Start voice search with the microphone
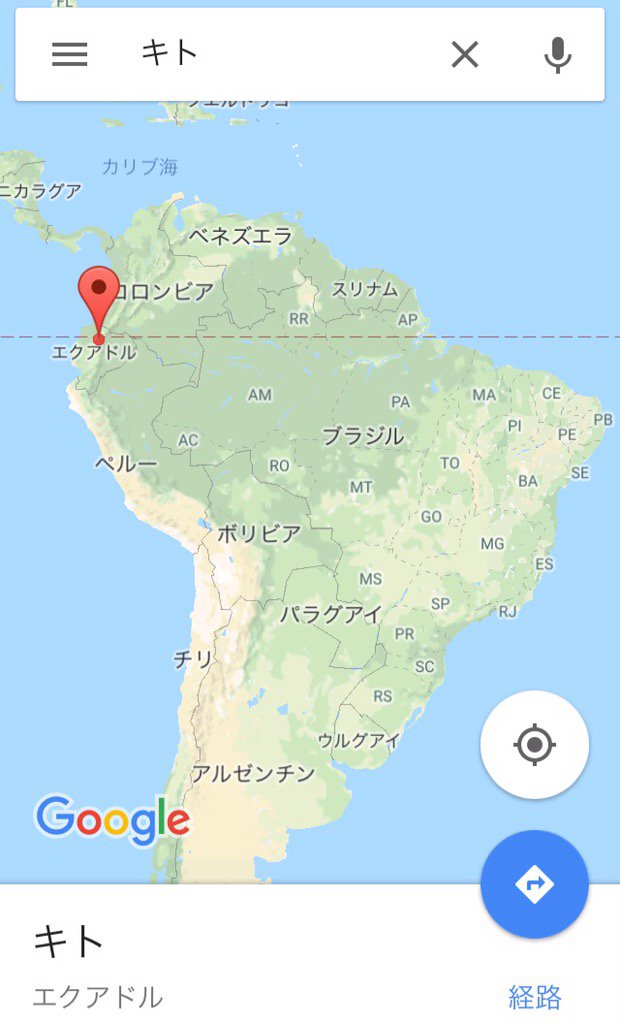 557,54
